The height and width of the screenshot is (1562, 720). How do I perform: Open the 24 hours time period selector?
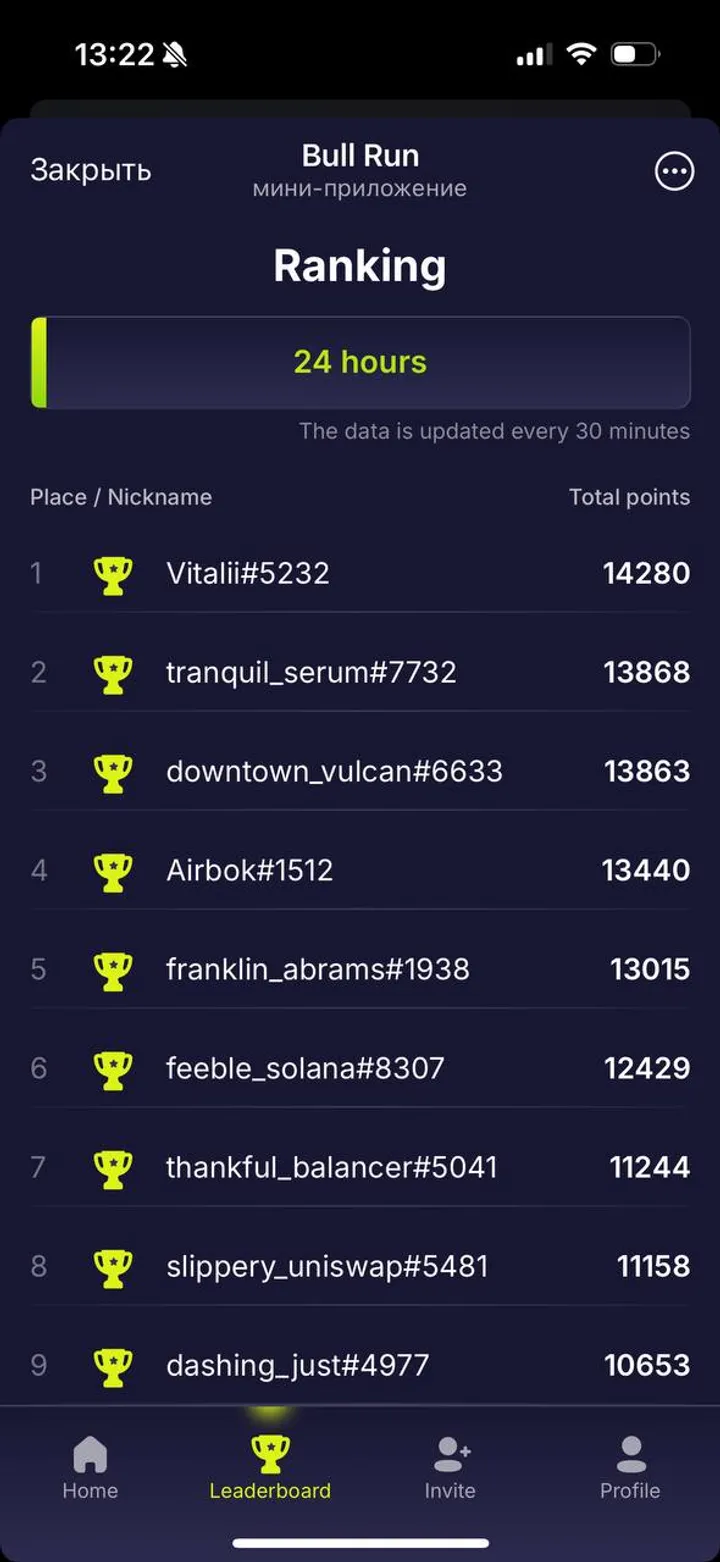point(360,362)
